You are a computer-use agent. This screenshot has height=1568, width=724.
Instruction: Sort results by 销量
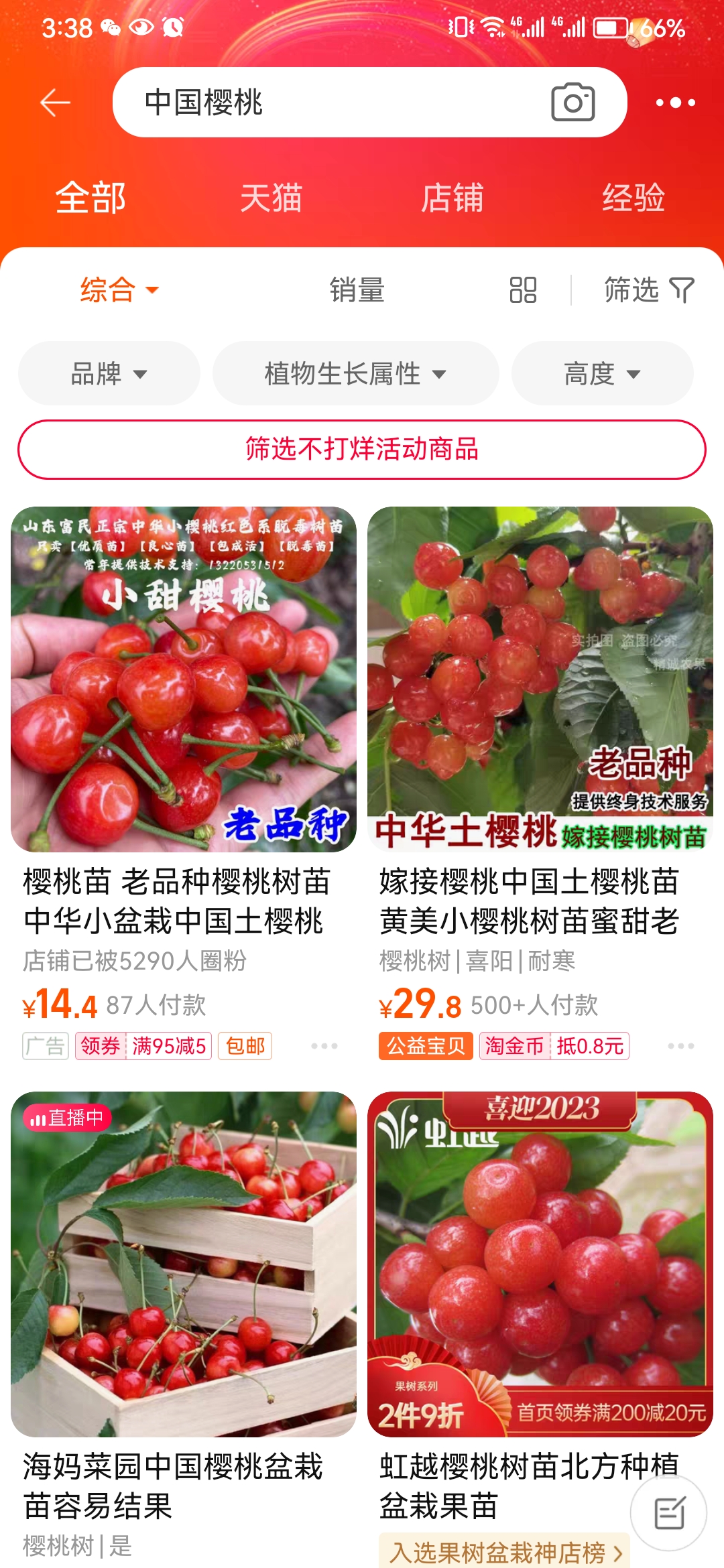point(357,290)
